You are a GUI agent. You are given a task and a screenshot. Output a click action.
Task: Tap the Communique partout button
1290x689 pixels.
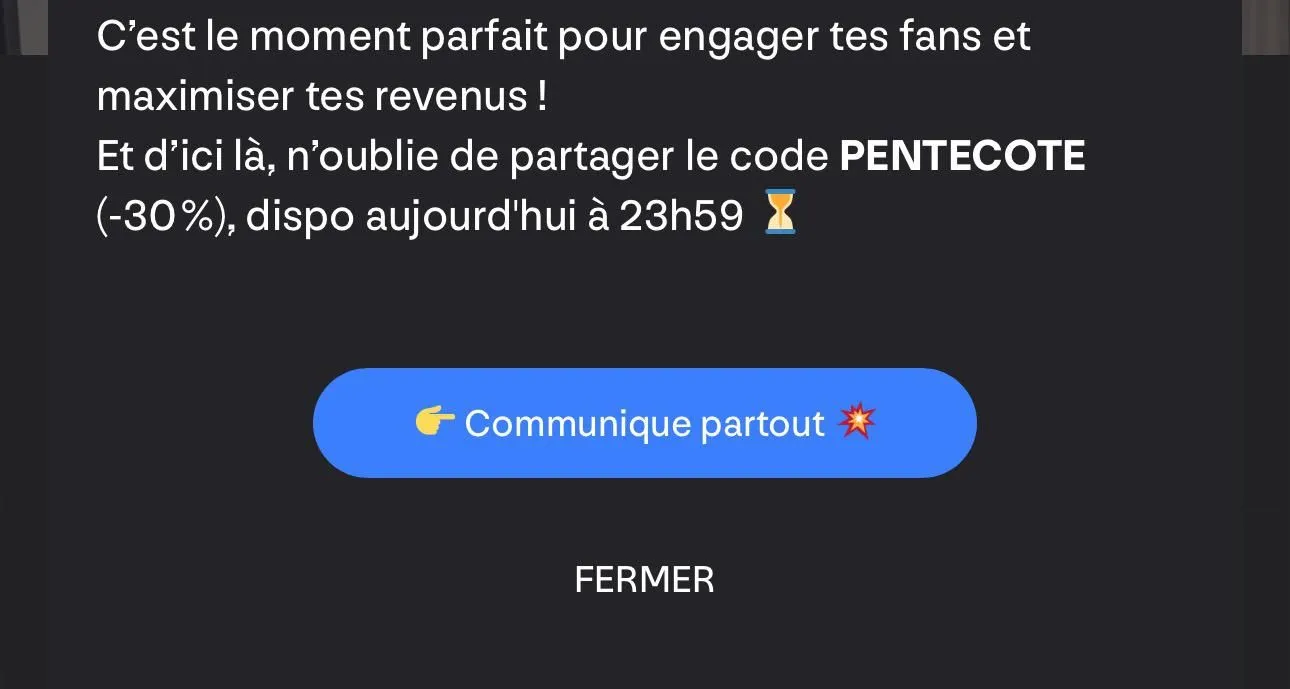pyautogui.click(x=644, y=423)
